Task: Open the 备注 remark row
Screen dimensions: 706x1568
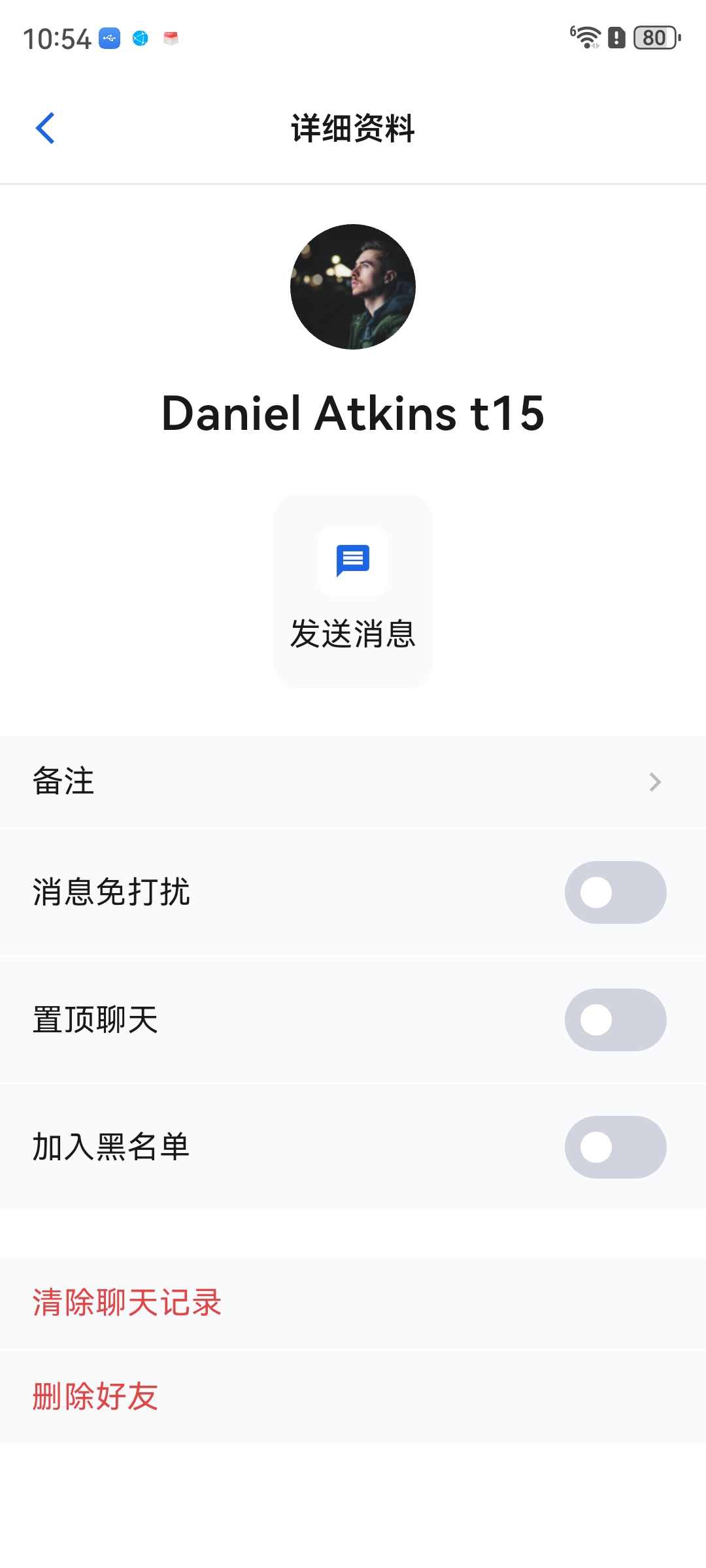Action: (353, 781)
